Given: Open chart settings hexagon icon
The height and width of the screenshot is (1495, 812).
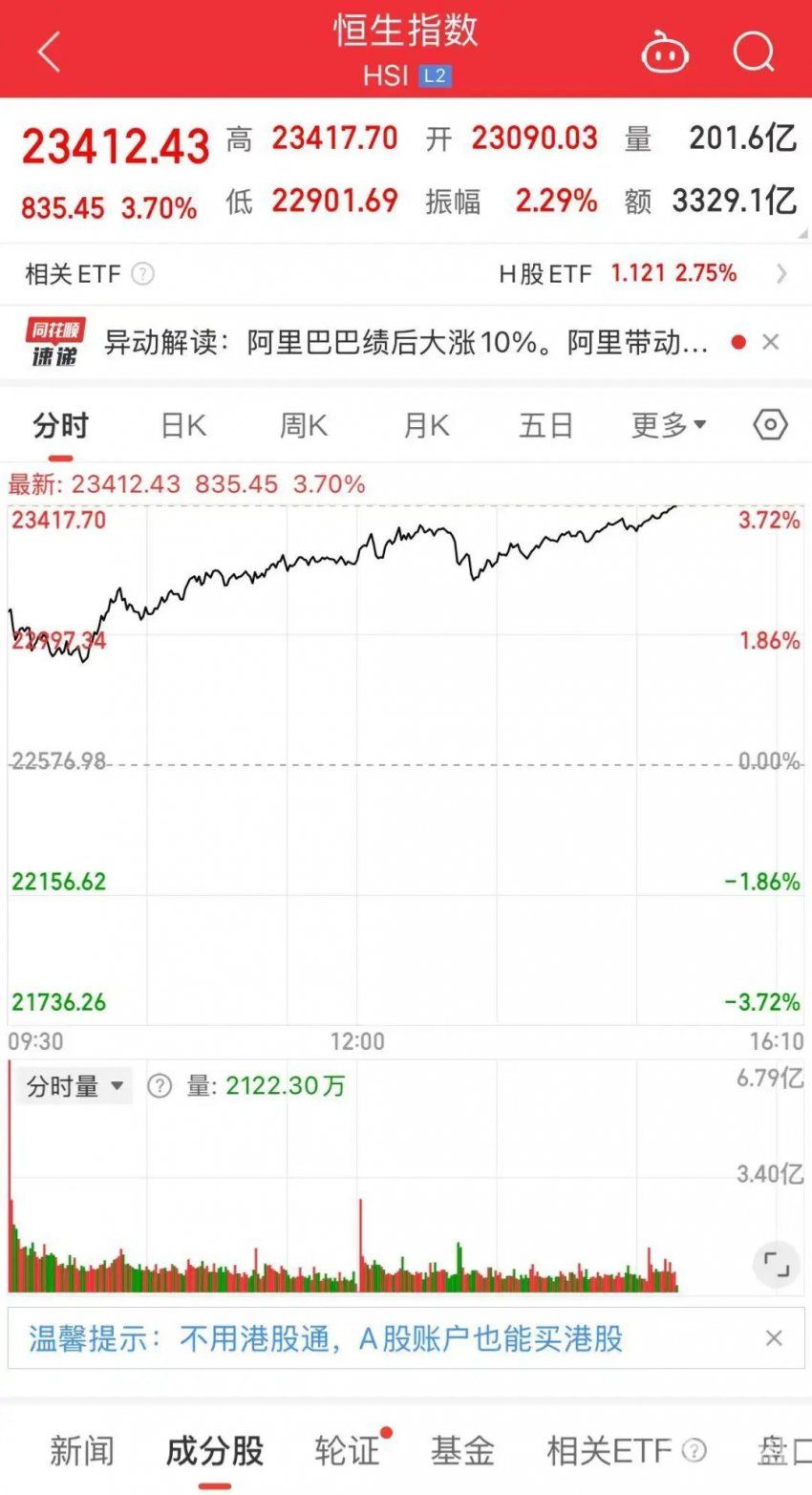Looking at the screenshot, I should (x=770, y=424).
